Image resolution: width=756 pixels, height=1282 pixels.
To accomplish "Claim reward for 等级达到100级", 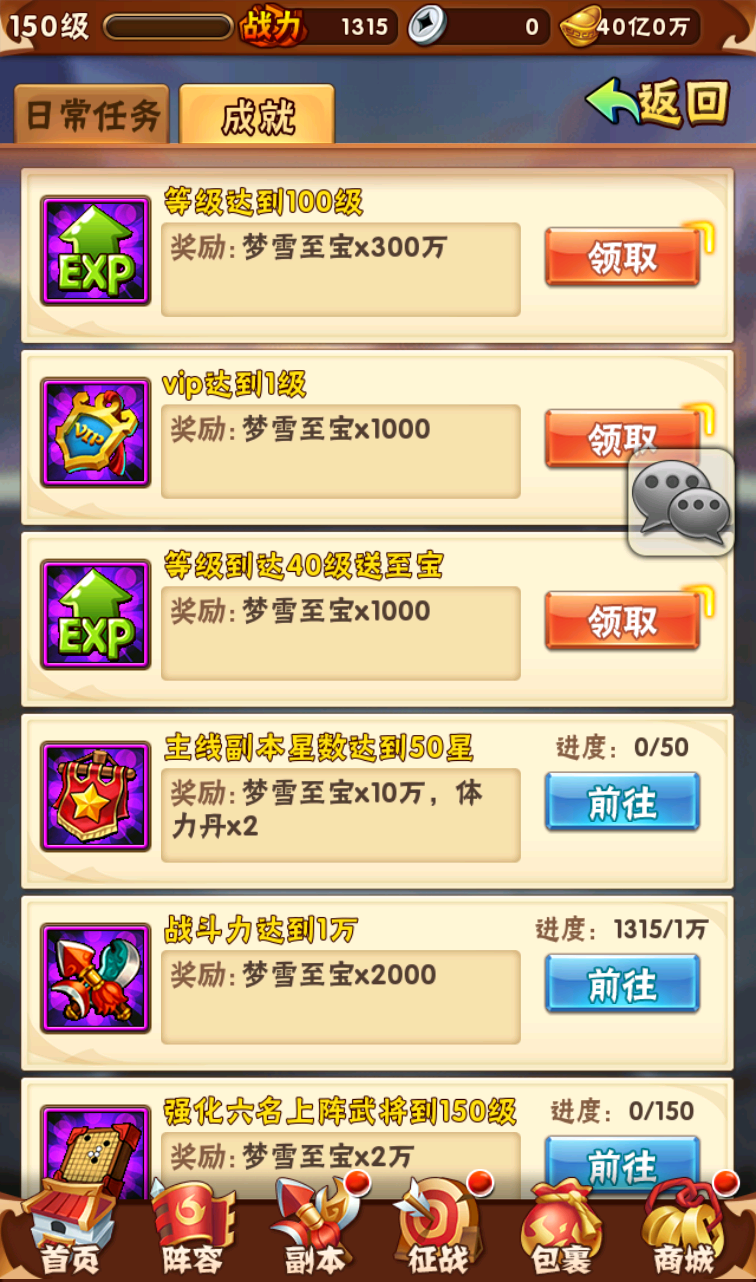I will coord(622,258).
